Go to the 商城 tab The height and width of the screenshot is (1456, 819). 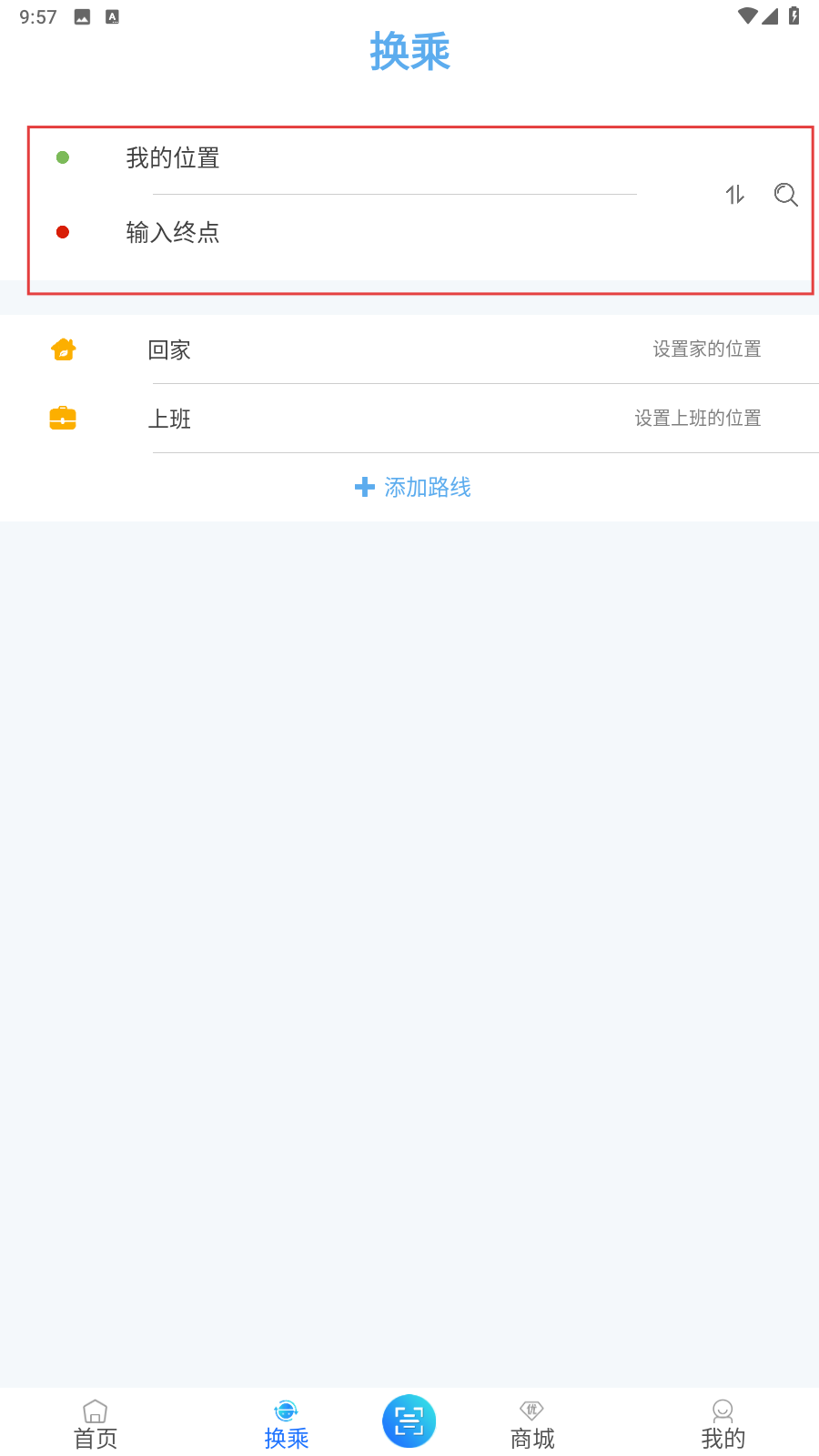(532, 1425)
